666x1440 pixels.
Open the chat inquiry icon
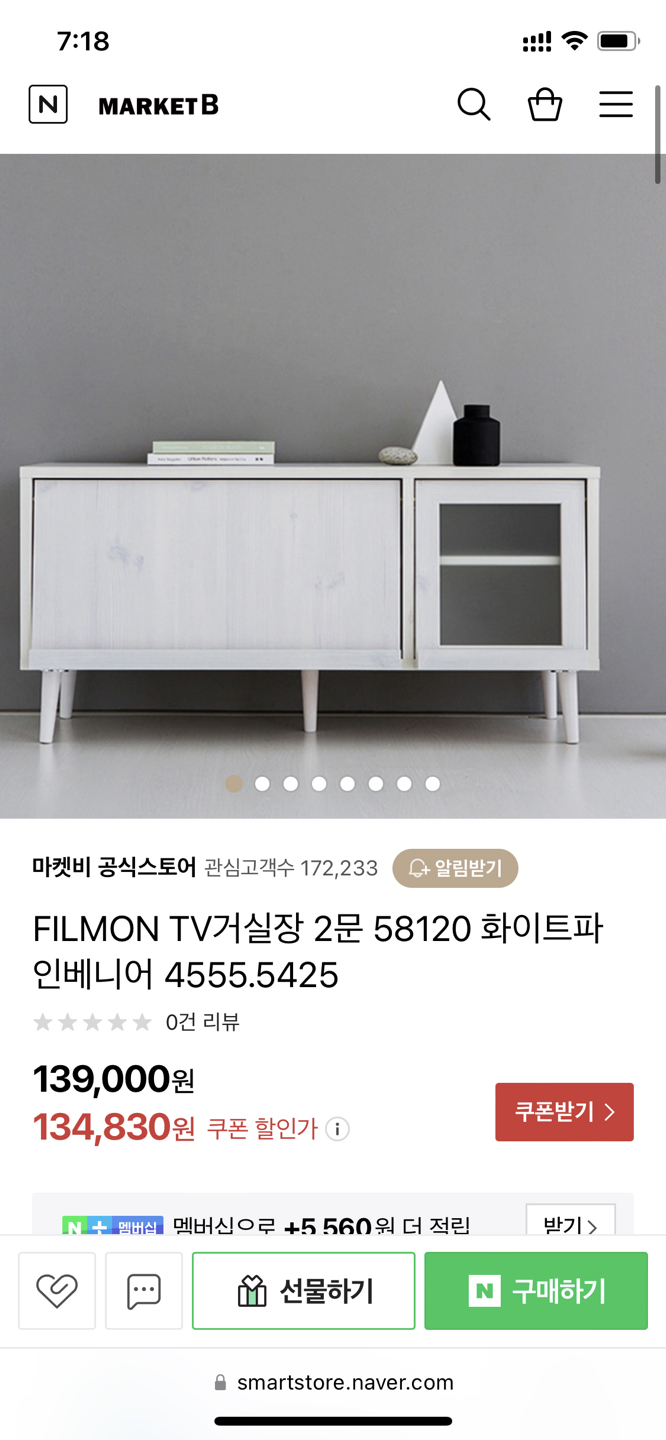point(144,1291)
